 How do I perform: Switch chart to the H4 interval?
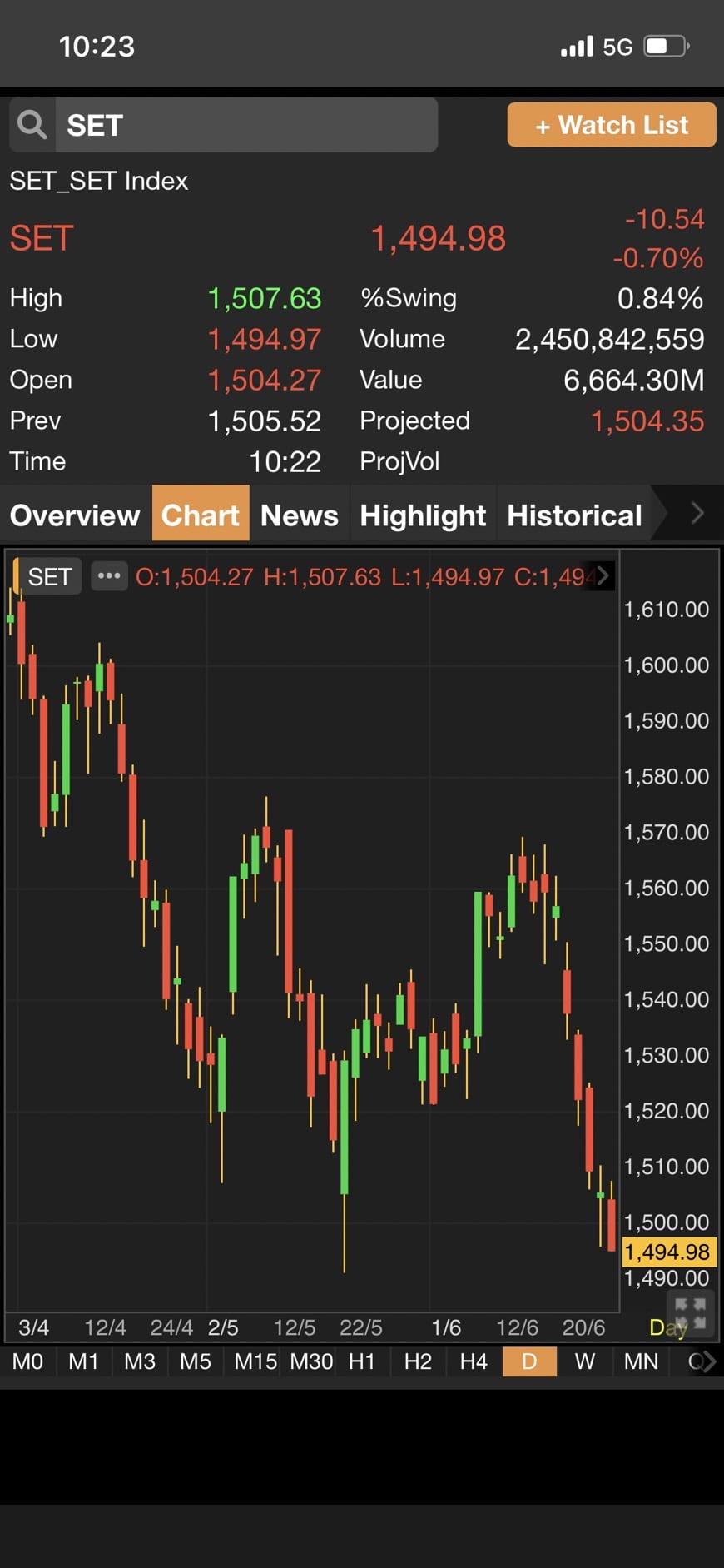tap(474, 1361)
